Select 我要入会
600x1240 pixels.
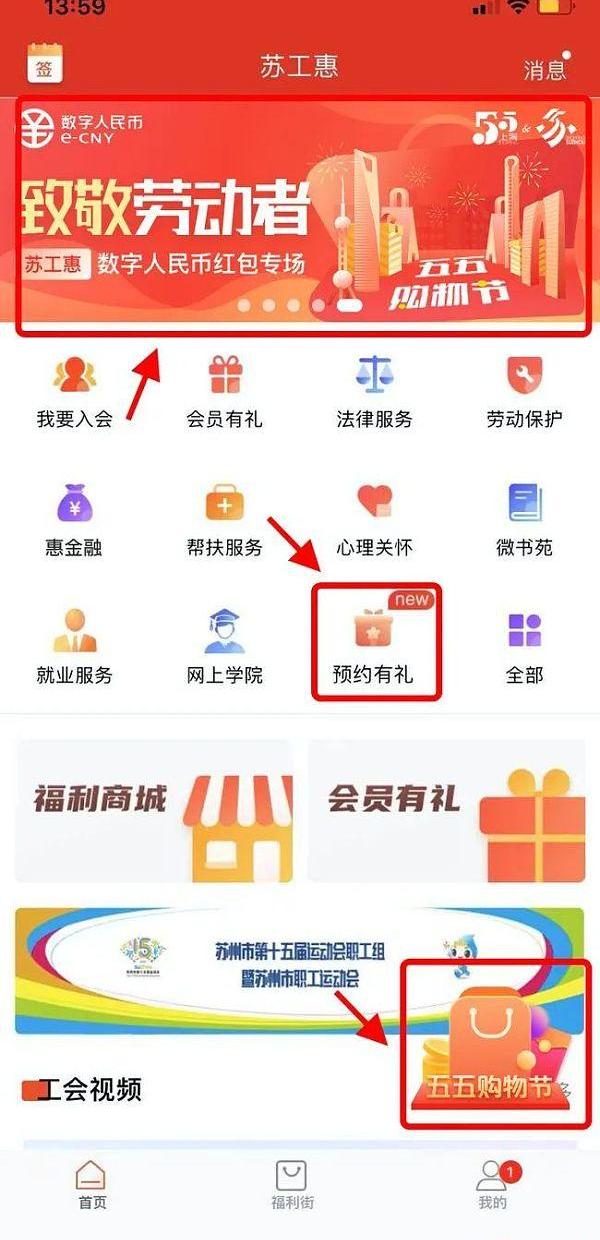[75, 392]
